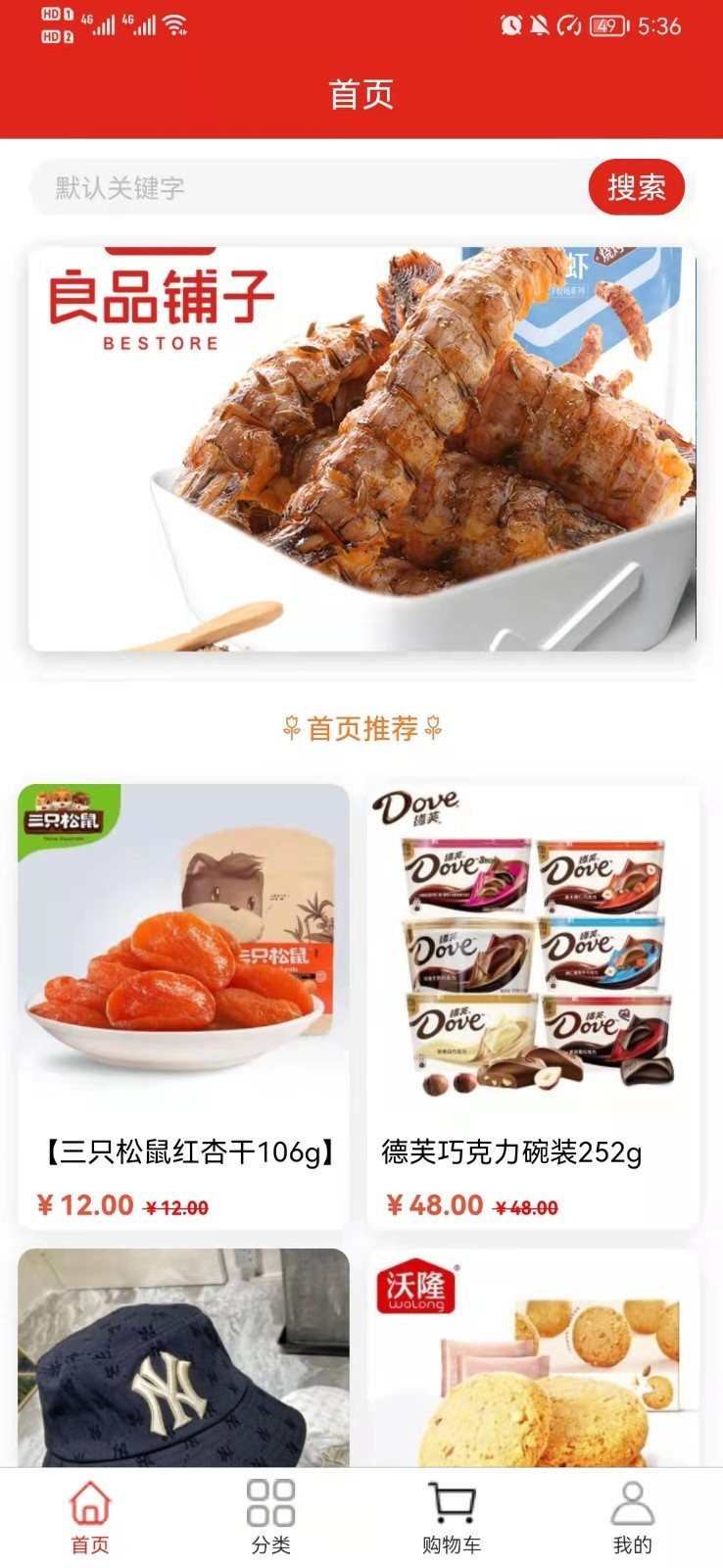Tap the 首页推荐 section heading

(361, 728)
